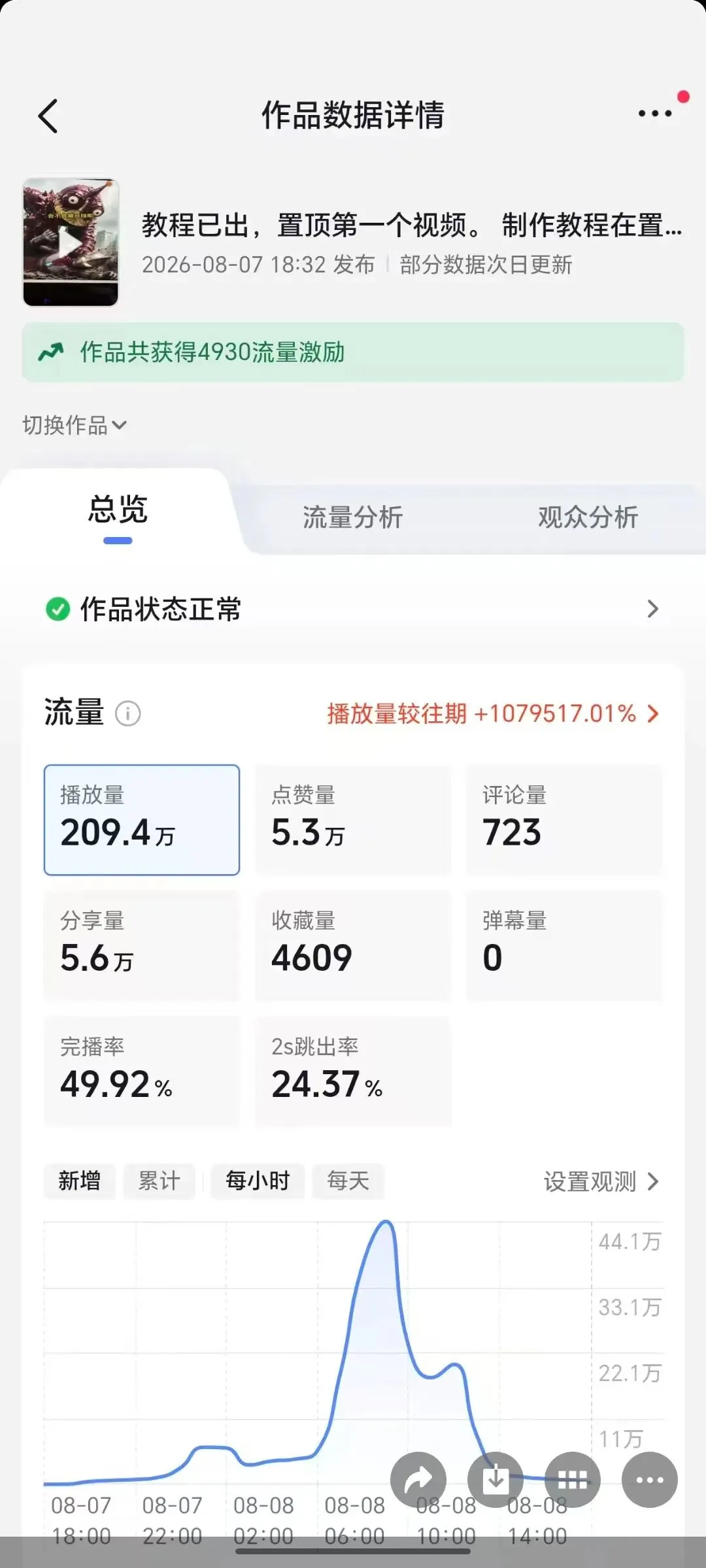Switch to the 流量分析 tab

point(352,517)
